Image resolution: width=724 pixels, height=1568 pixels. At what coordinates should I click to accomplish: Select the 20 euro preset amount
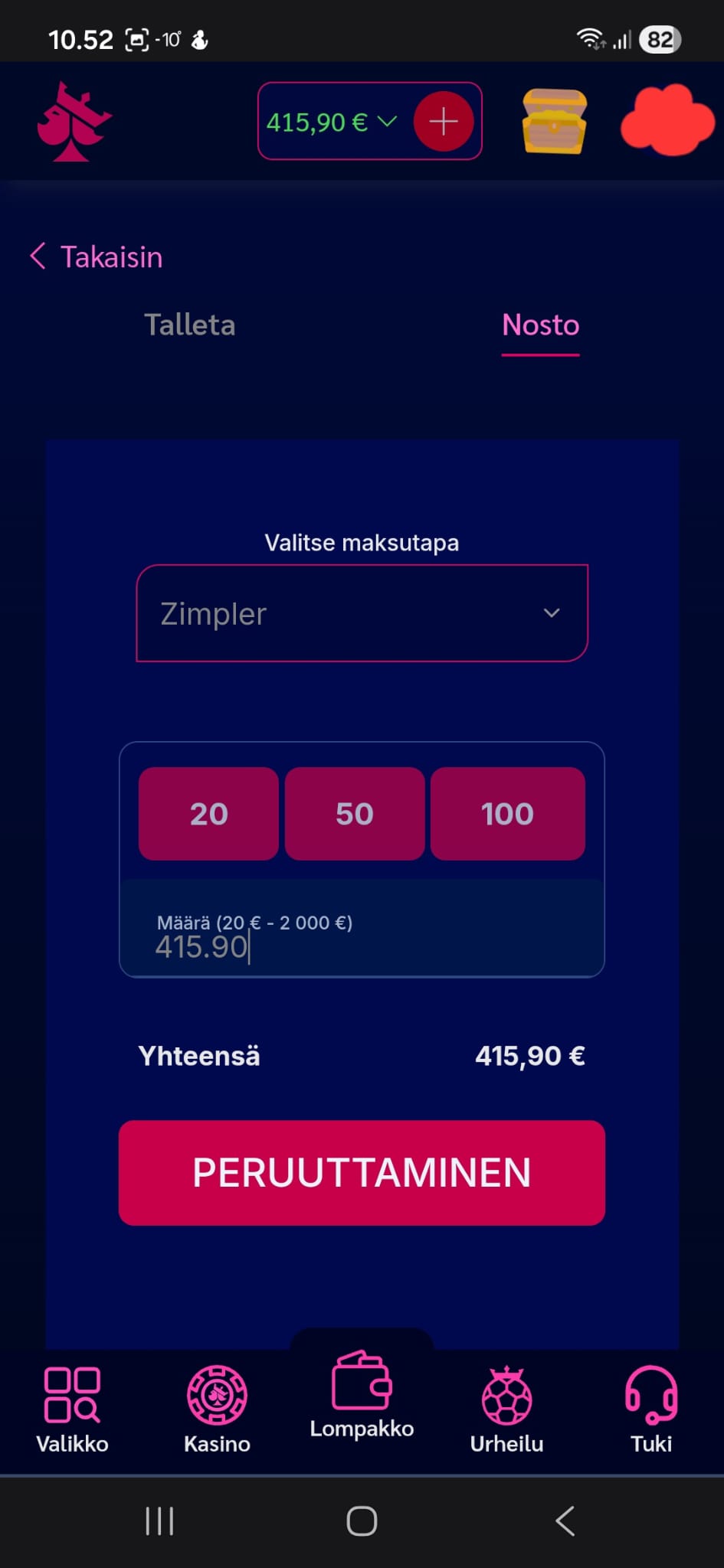(x=208, y=813)
